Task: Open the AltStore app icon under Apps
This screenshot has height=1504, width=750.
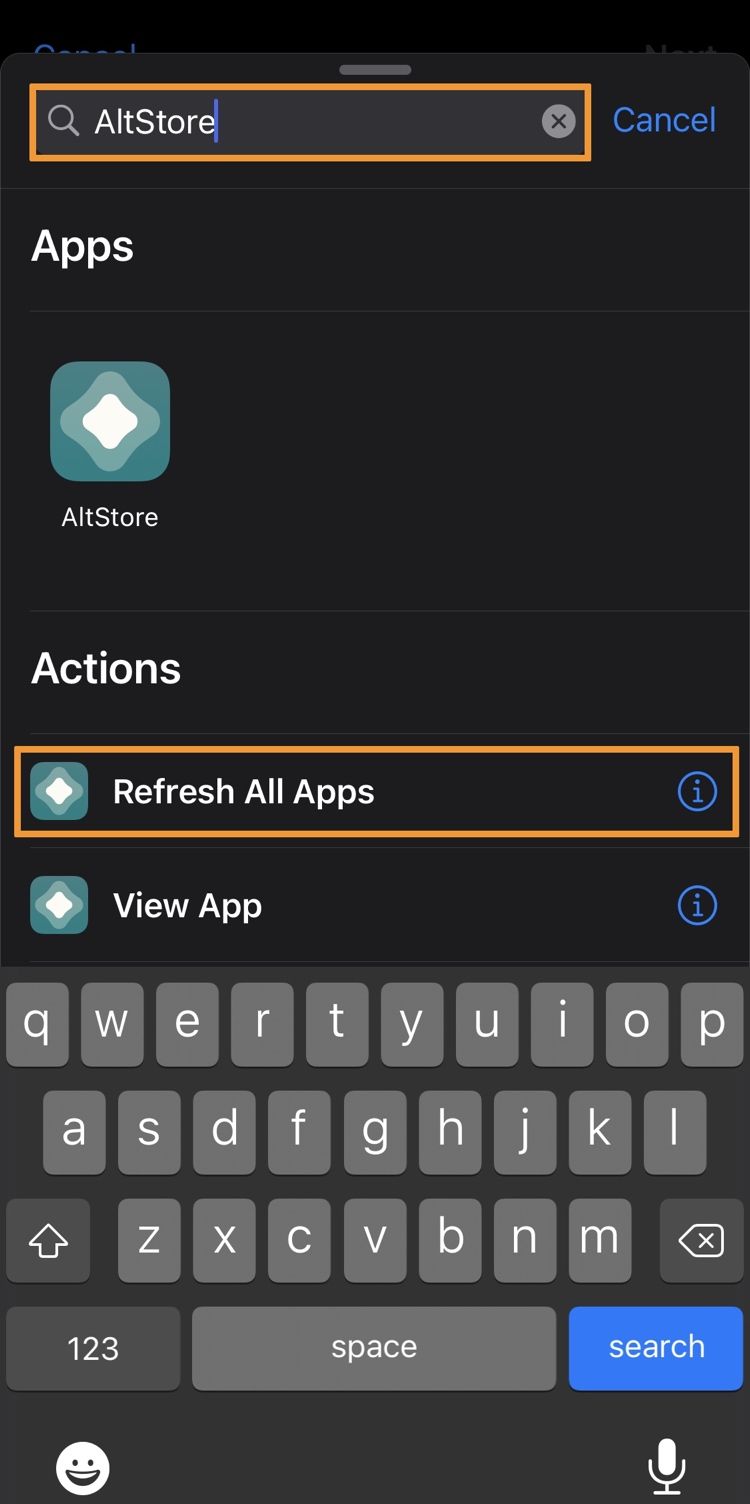Action: (110, 421)
